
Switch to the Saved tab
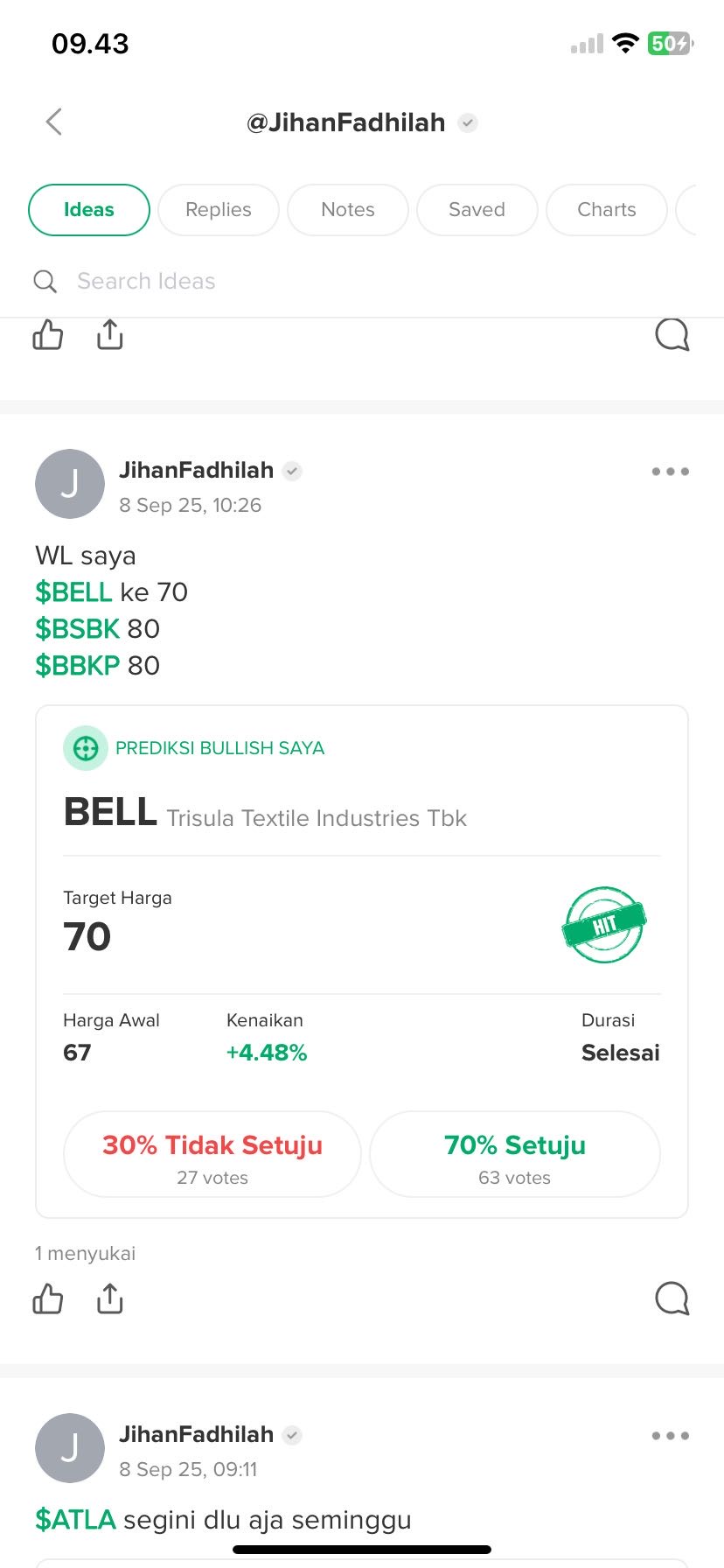(477, 210)
